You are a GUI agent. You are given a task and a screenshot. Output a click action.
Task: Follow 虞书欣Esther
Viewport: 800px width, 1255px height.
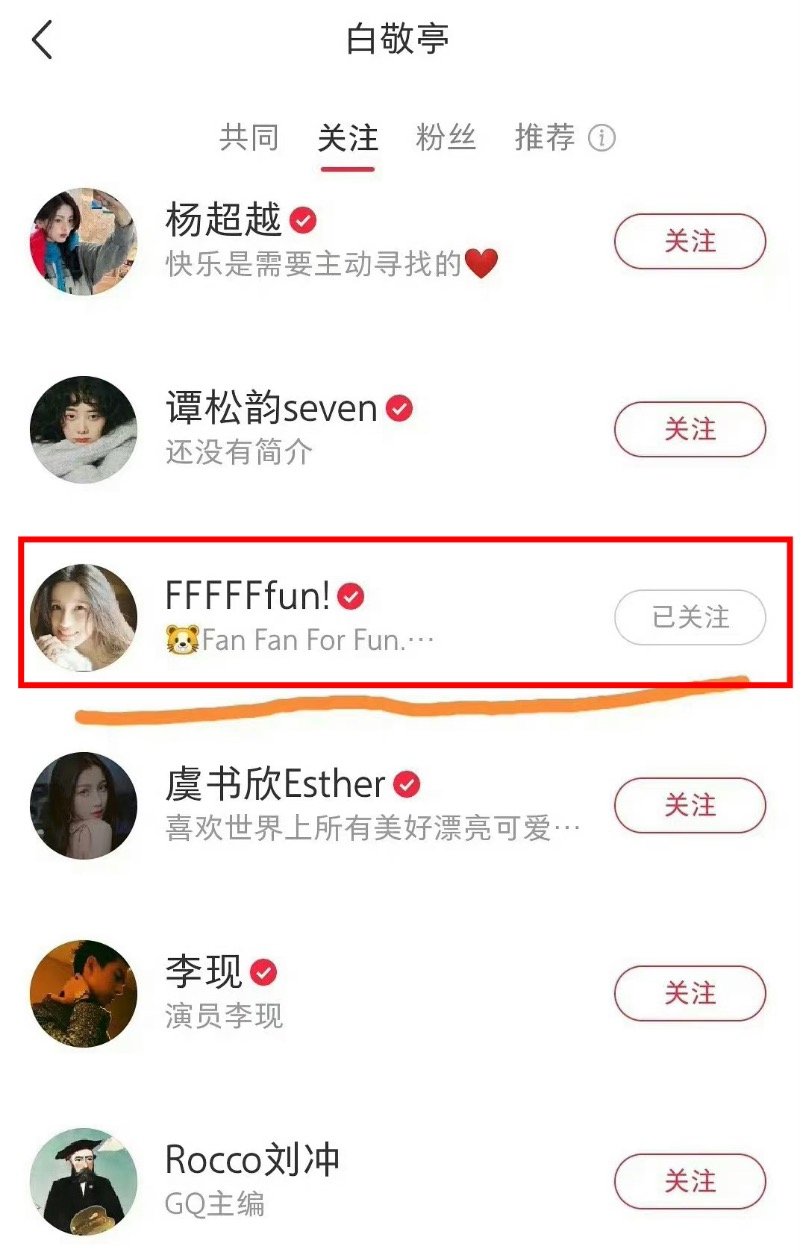point(690,805)
